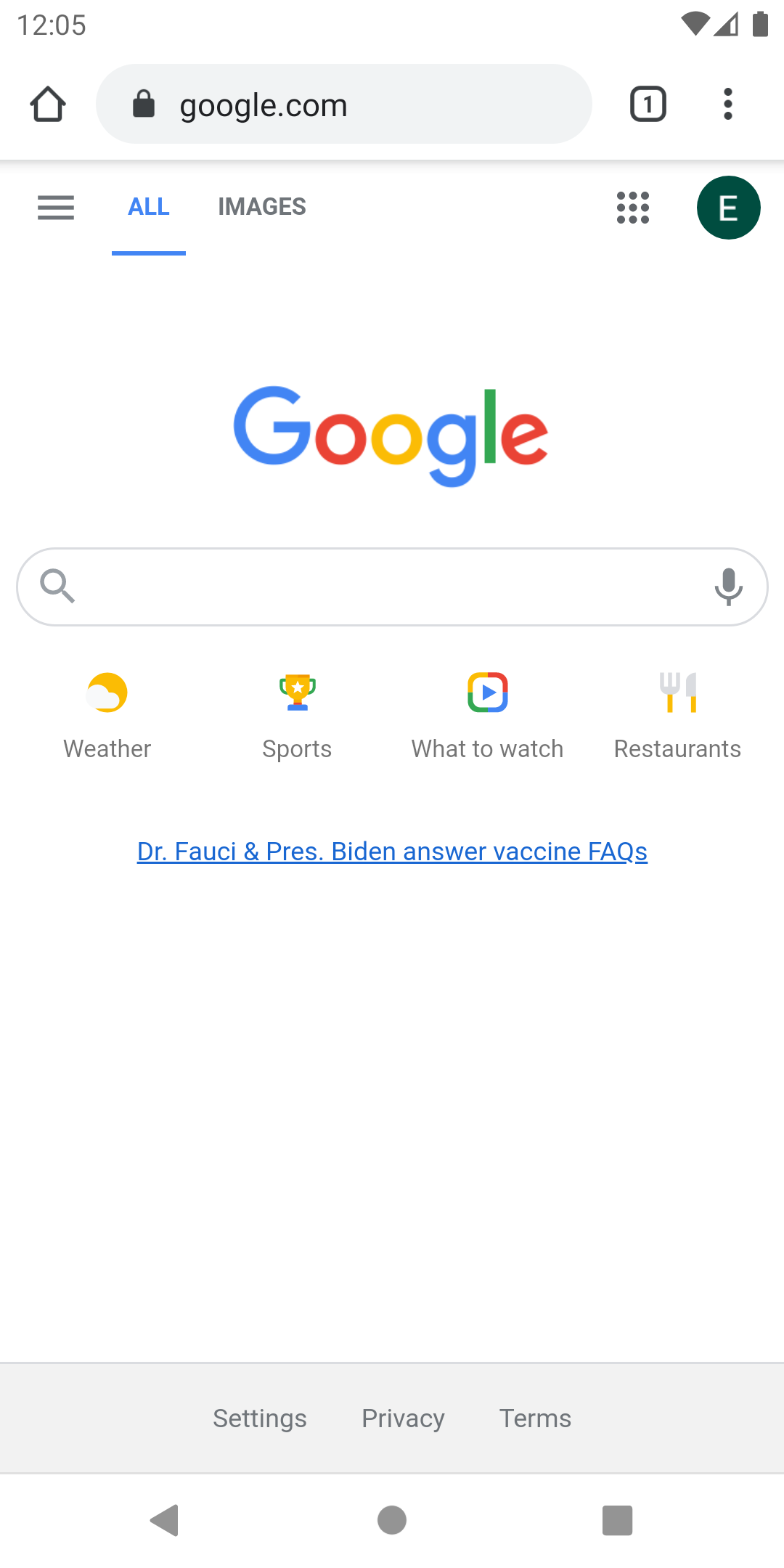Image resolution: width=784 pixels, height=1568 pixels.
Task: Click the search magnifier icon
Action: pyautogui.click(x=58, y=587)
